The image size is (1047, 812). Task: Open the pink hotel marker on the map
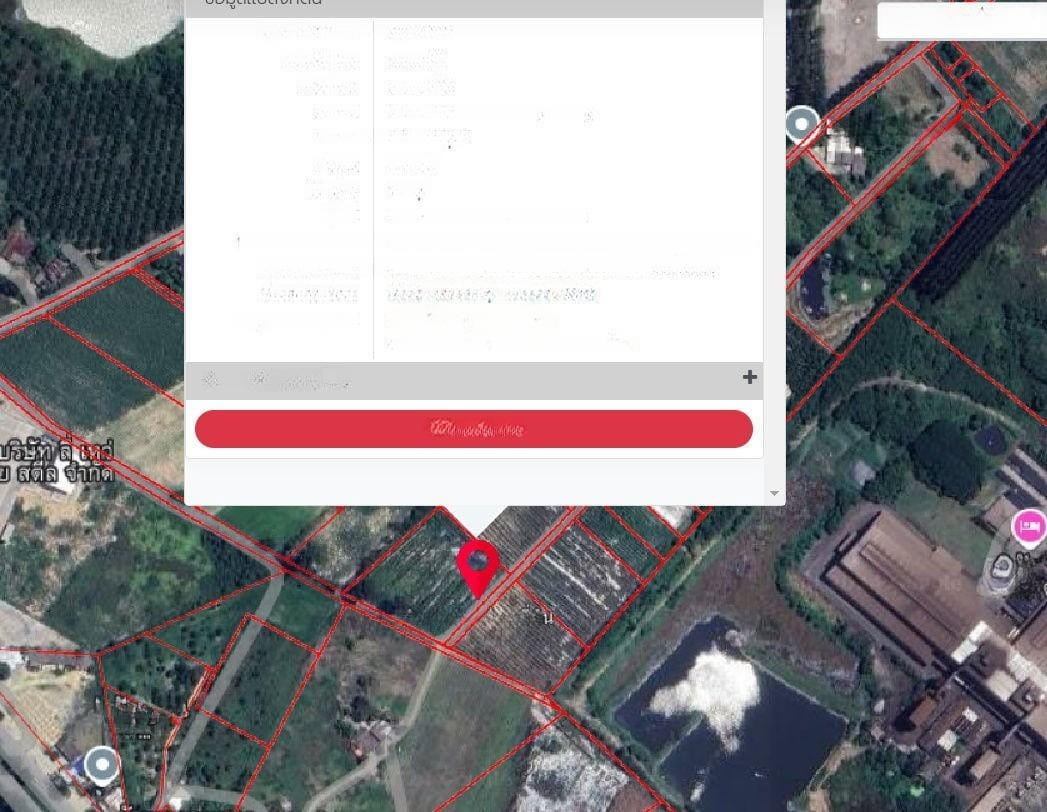[1029, 526]
